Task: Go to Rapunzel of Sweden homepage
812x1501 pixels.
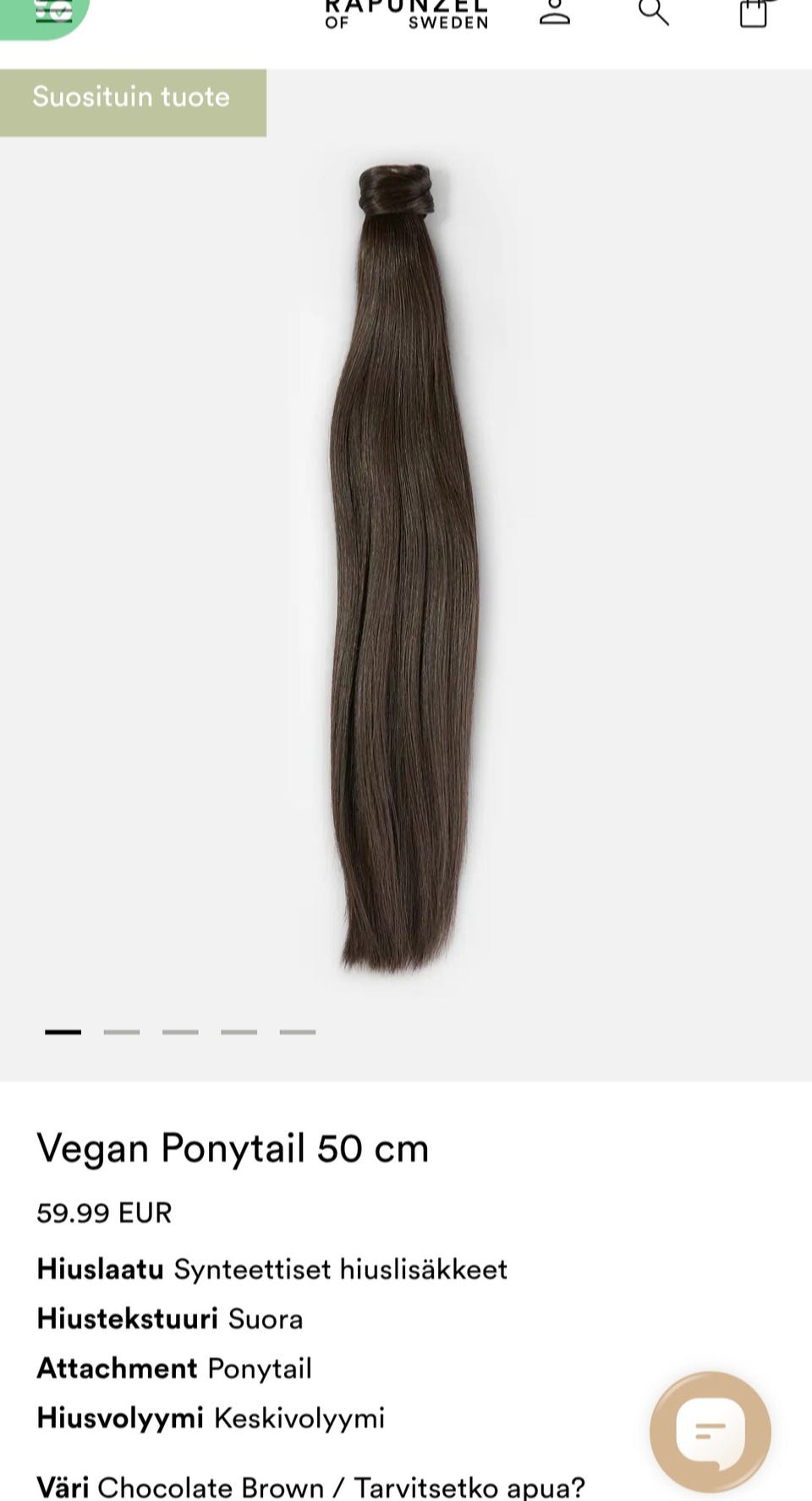Action: (x=406, y=14)
